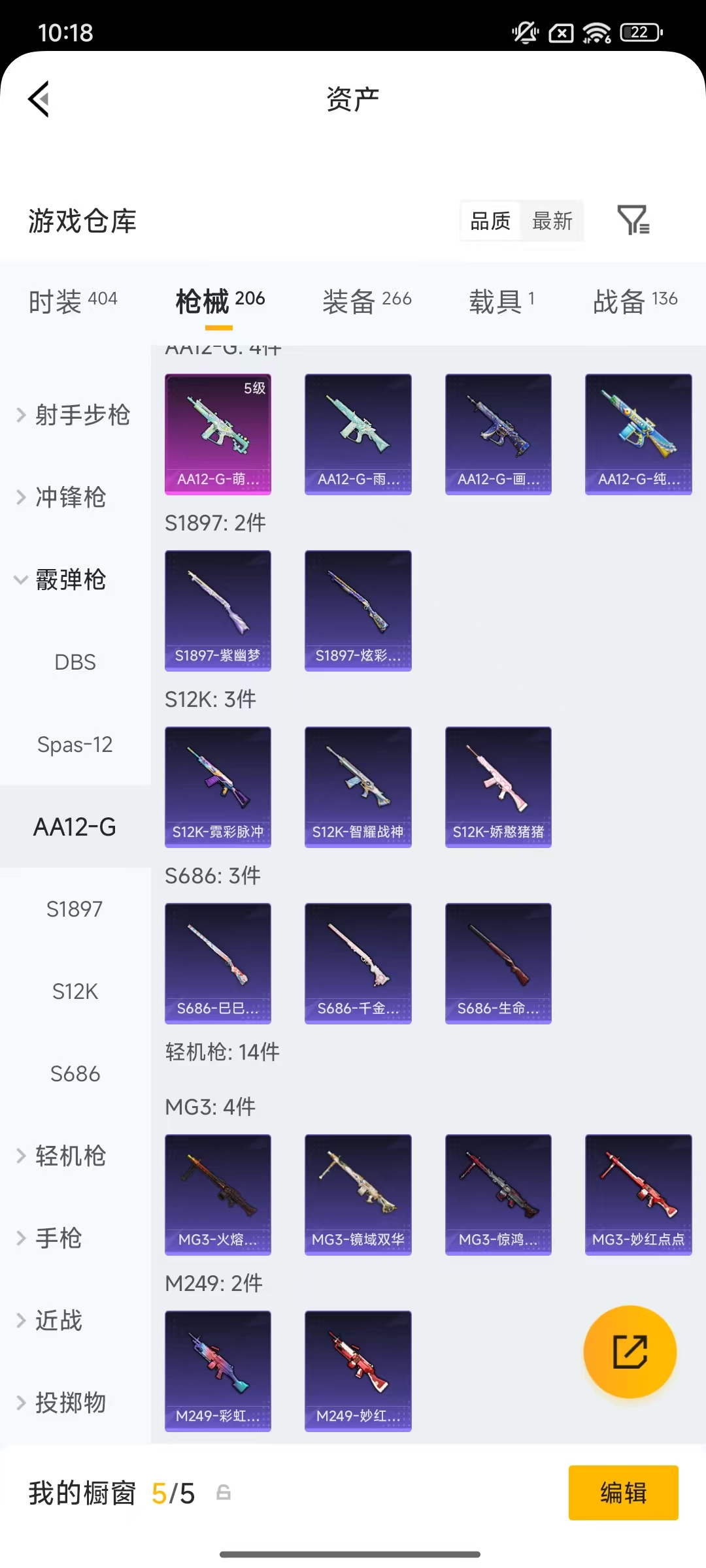Jump to S686 in the sidebar
The image size is (706, 1568).
[x=75, y=1073]
